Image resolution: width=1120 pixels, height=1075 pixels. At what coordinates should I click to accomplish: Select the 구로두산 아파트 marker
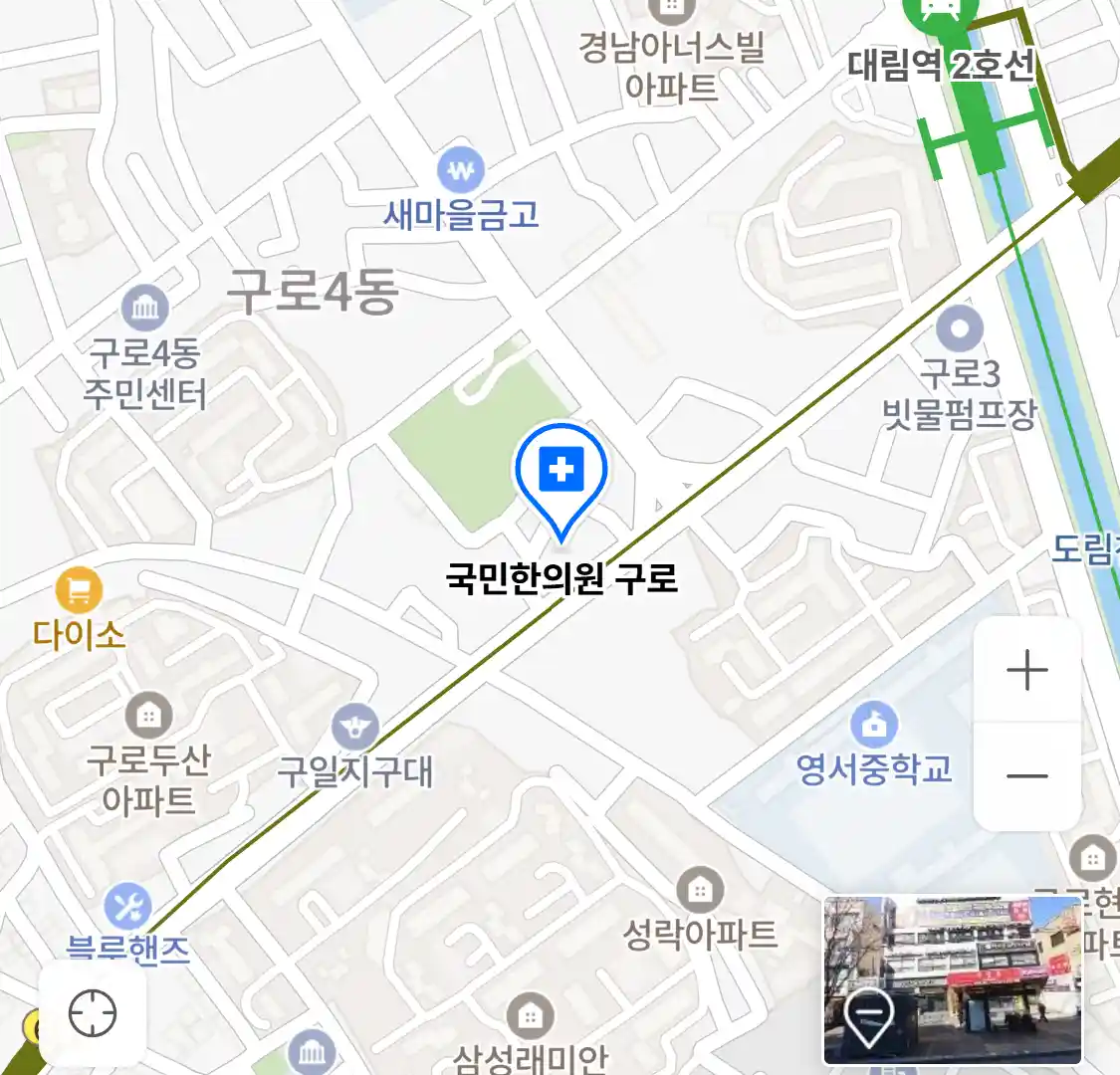click(x=148, y=715)
